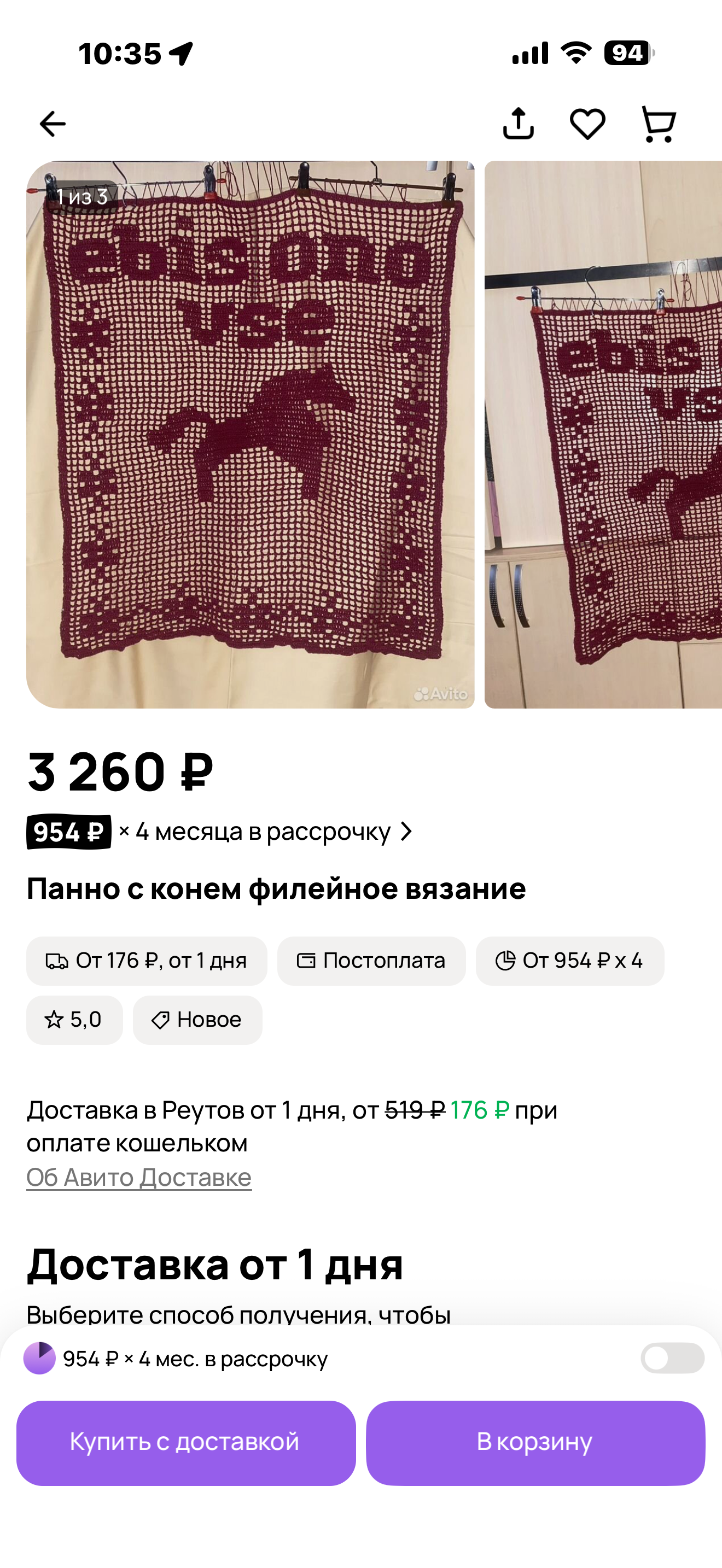Add item with В корзину button
Viewport: 722px width, 1568px height.
click(535, 1443)
